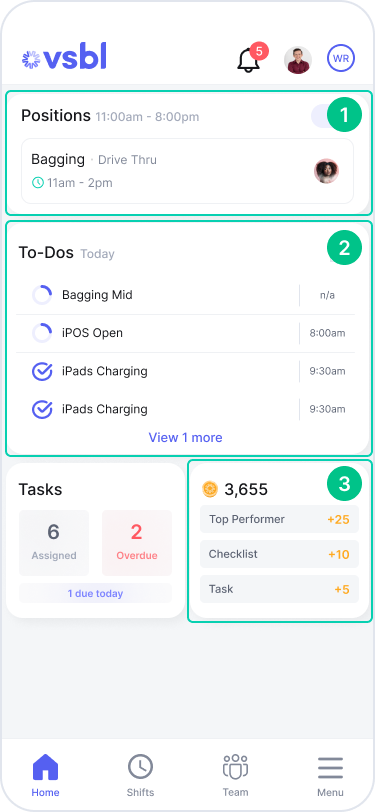Open the Bagging Drive Thru position card
The height and width of the screenshot is (812, 375).
pyautogui.click(x=188, y=171)
